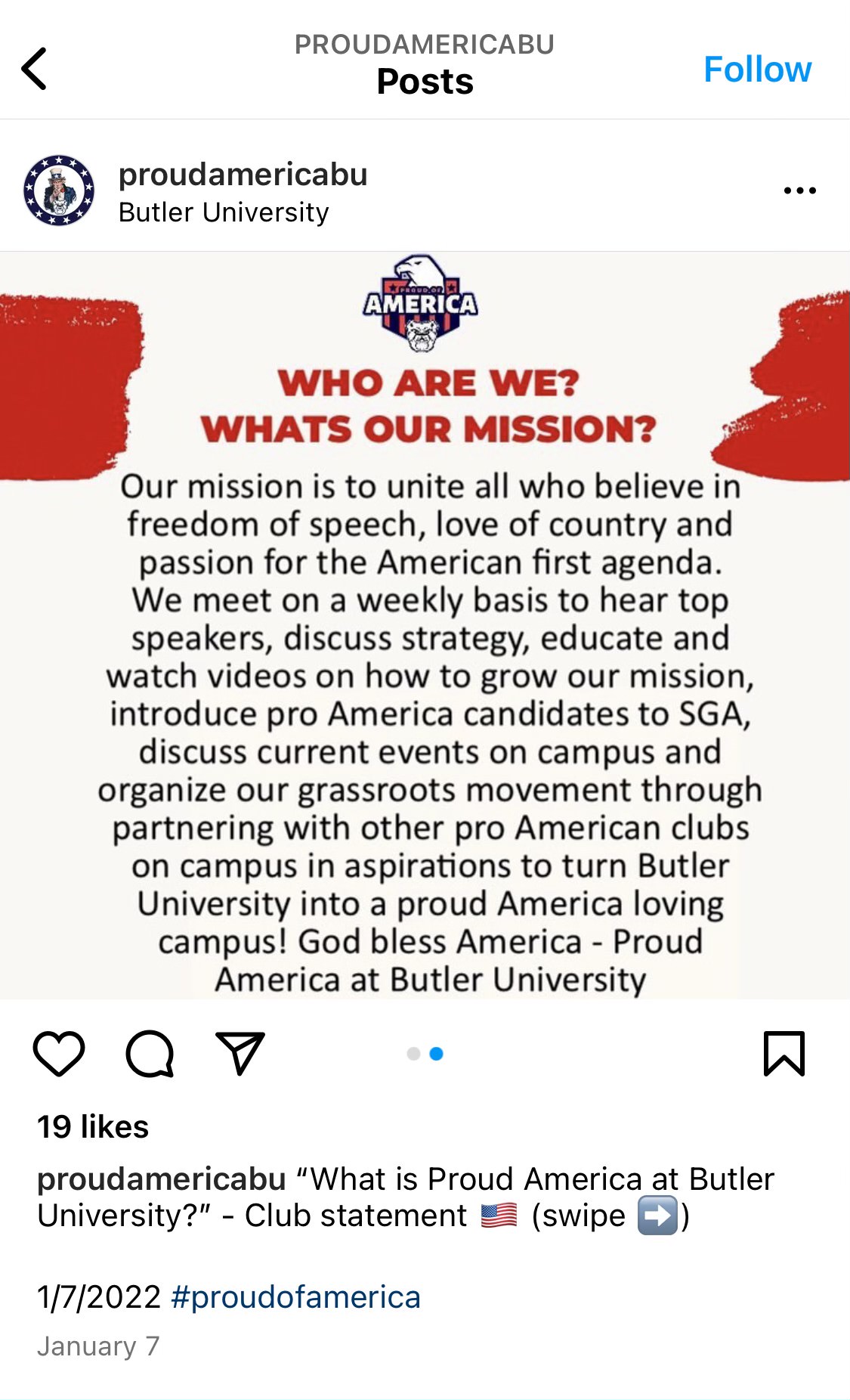The height and width of the screenshot is (1400, 850).
Task: Open proudamericabu profile picture
Action: [x=59, y=190]
